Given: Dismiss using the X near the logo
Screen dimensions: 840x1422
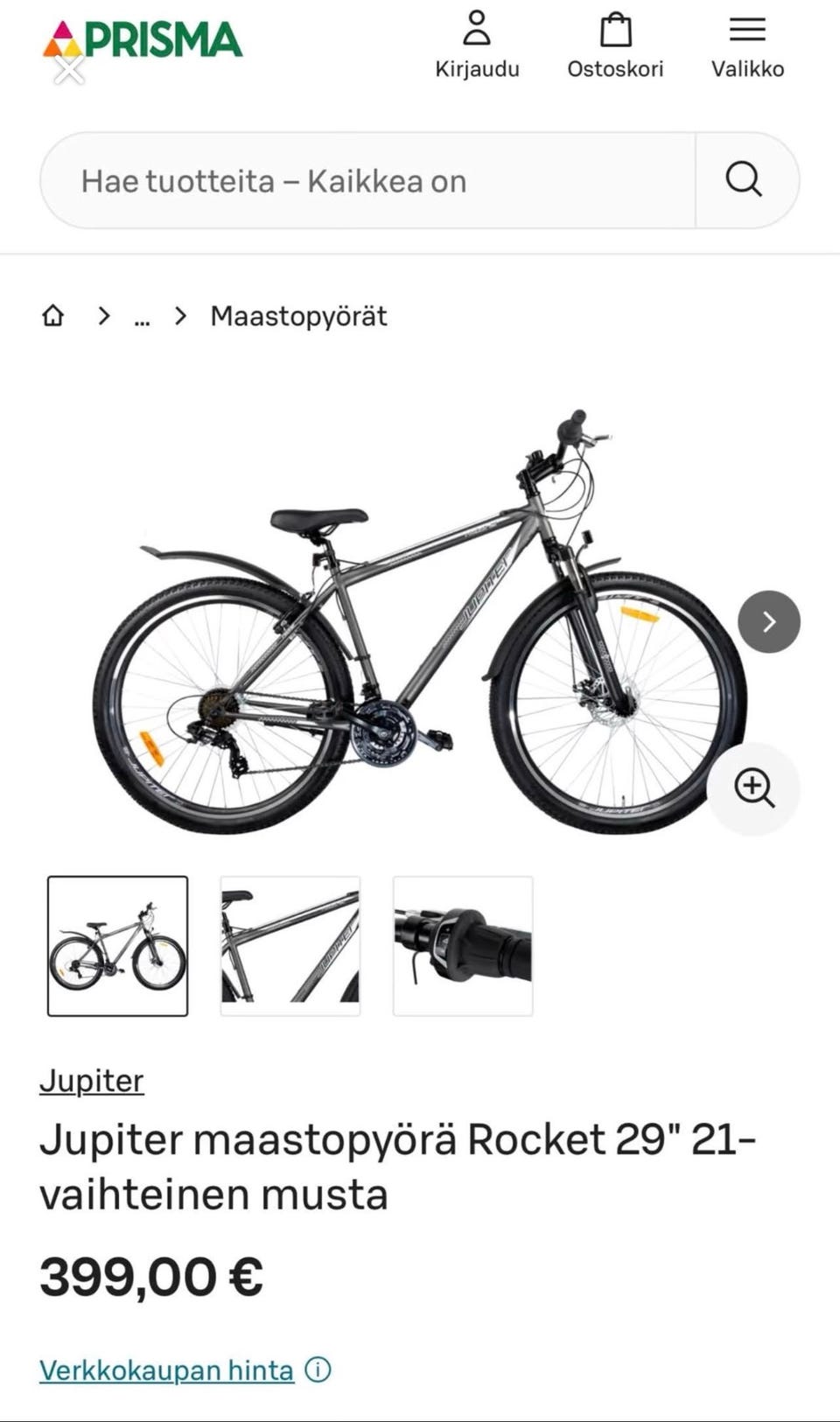Looking at the screenshot, I should (69, 70).
